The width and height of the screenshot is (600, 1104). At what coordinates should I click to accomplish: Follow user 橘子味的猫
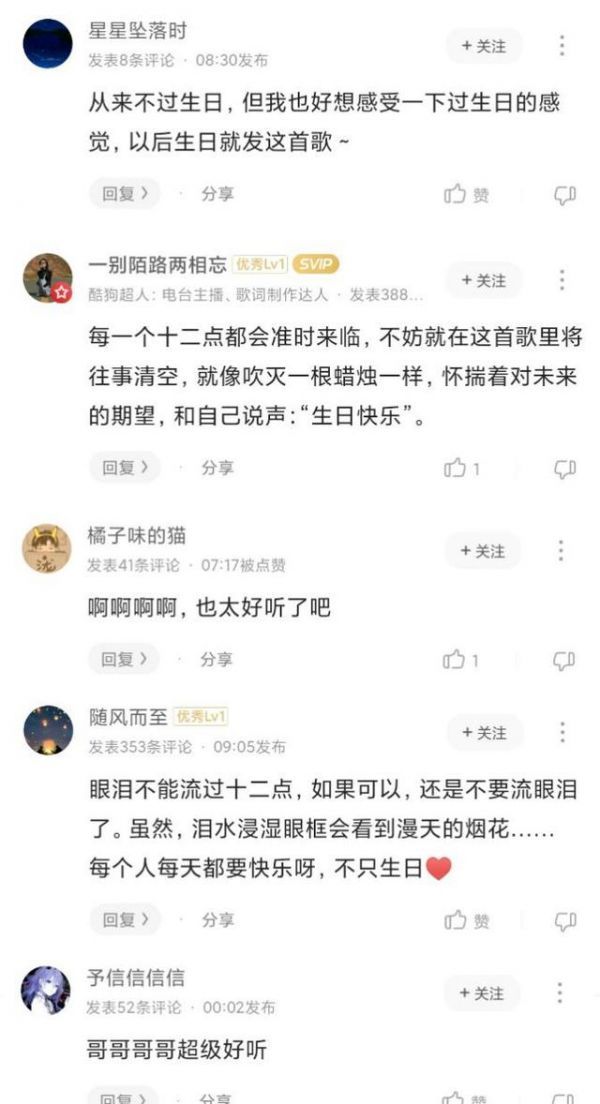[484, 551]
